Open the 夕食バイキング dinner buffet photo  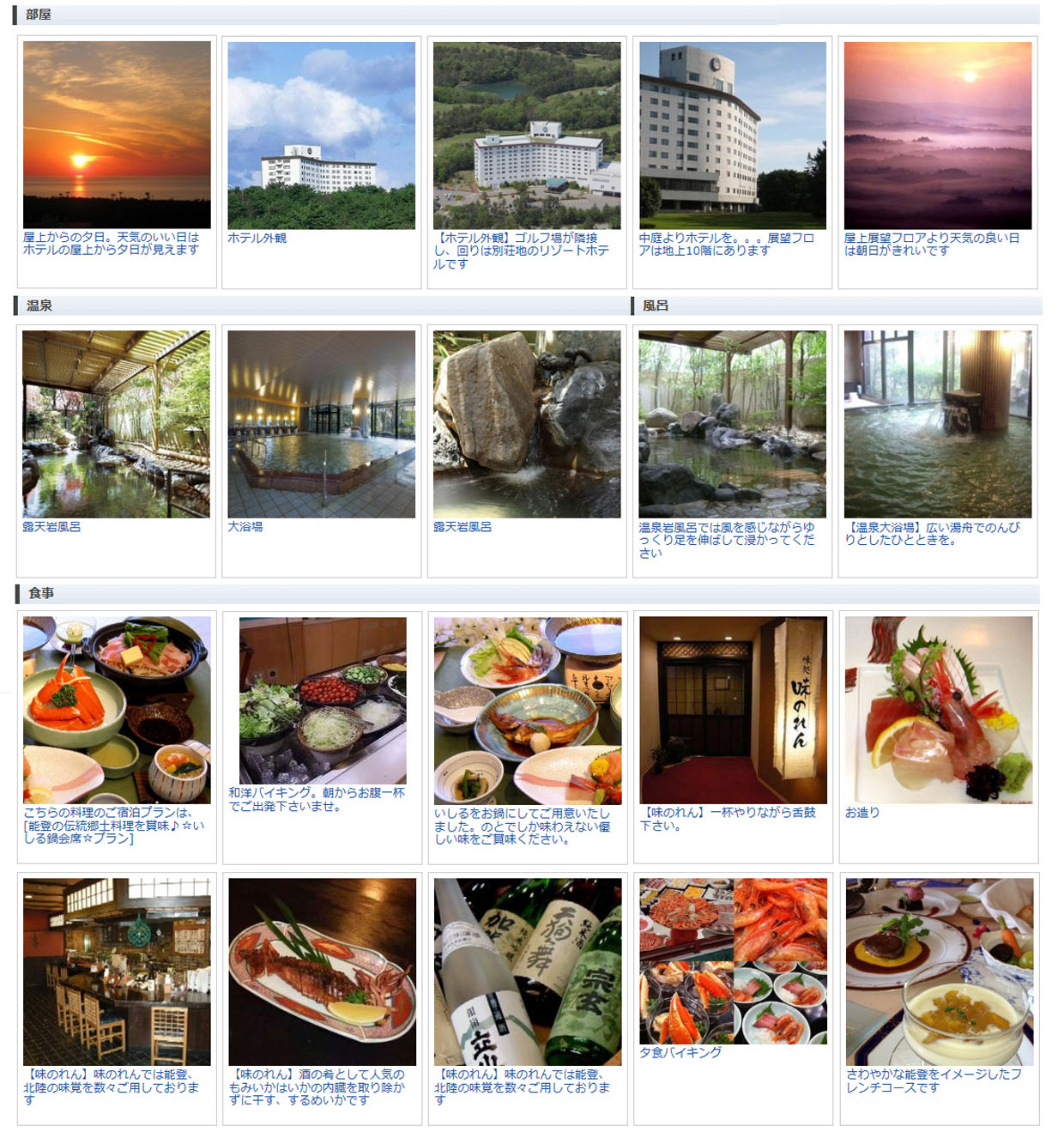click(x=733, y=961)
